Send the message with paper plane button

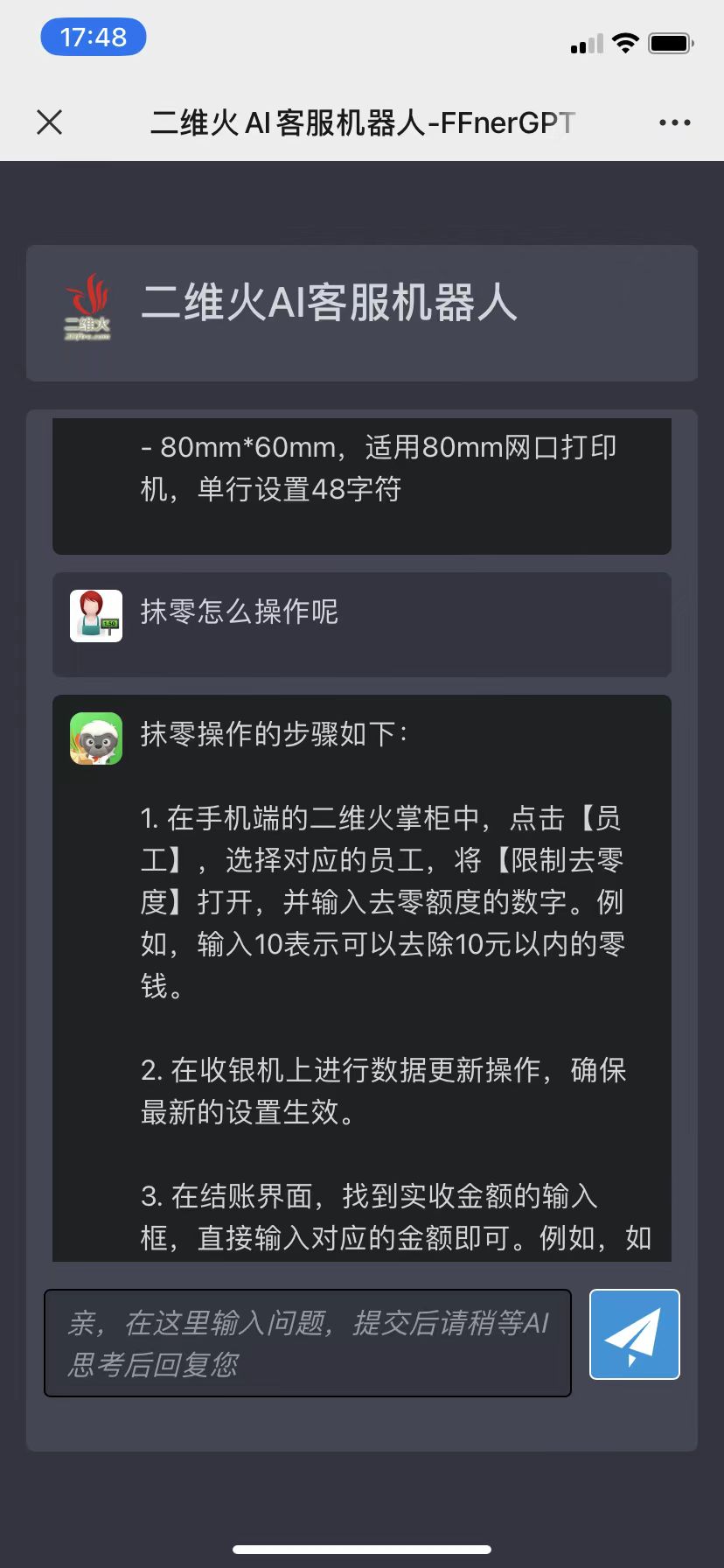pyautogui.click(x=635, y=1334)
